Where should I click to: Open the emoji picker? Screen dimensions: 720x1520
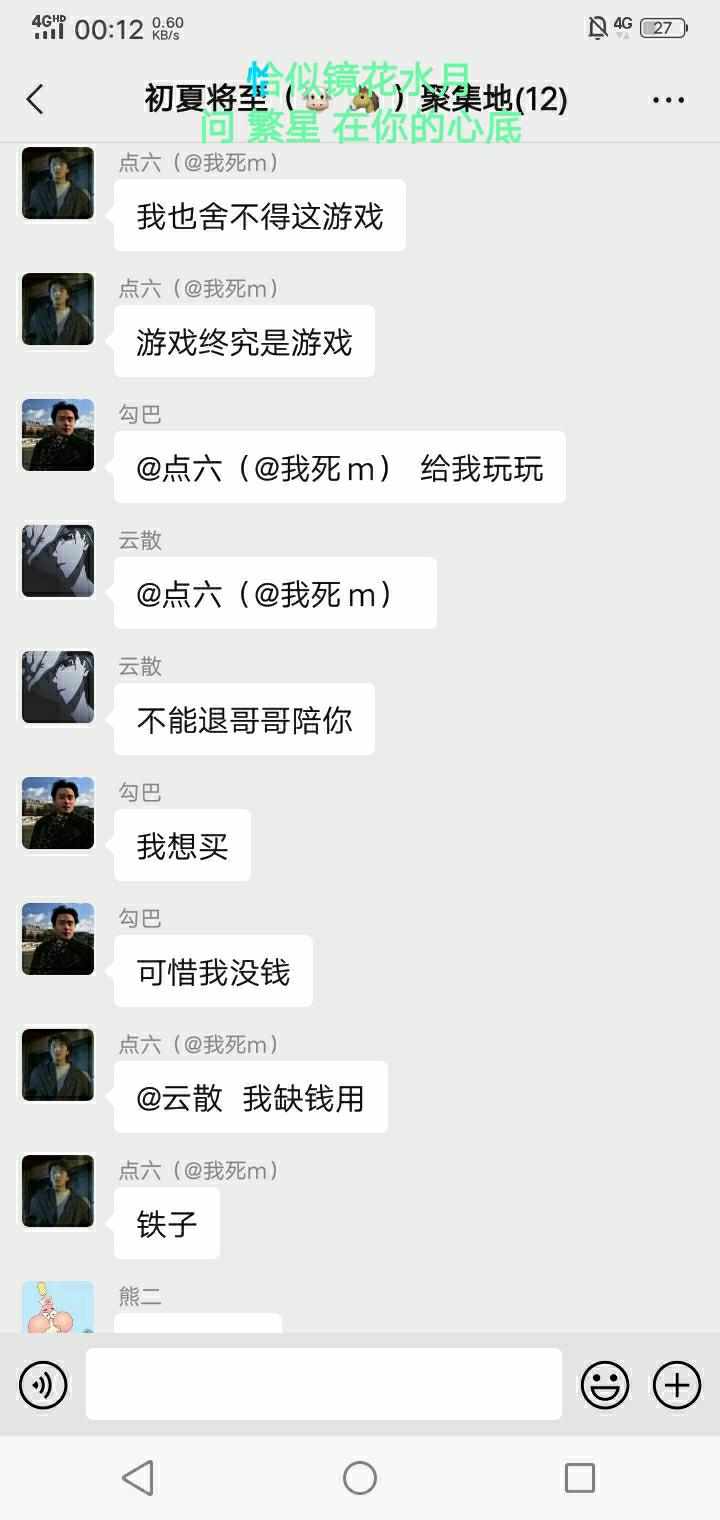605,1385
